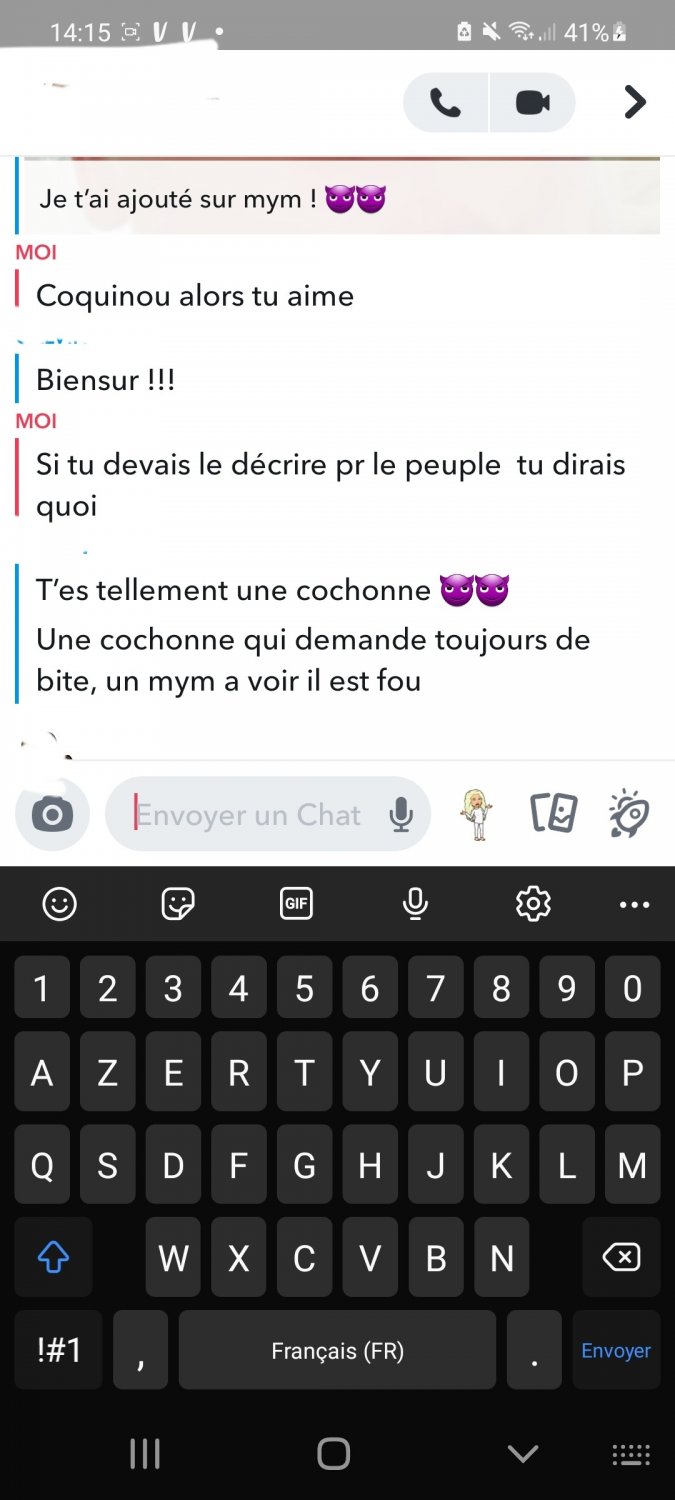Tap the Envoyer key to send
This screenshot has width=675, height=1500.
616,1350
